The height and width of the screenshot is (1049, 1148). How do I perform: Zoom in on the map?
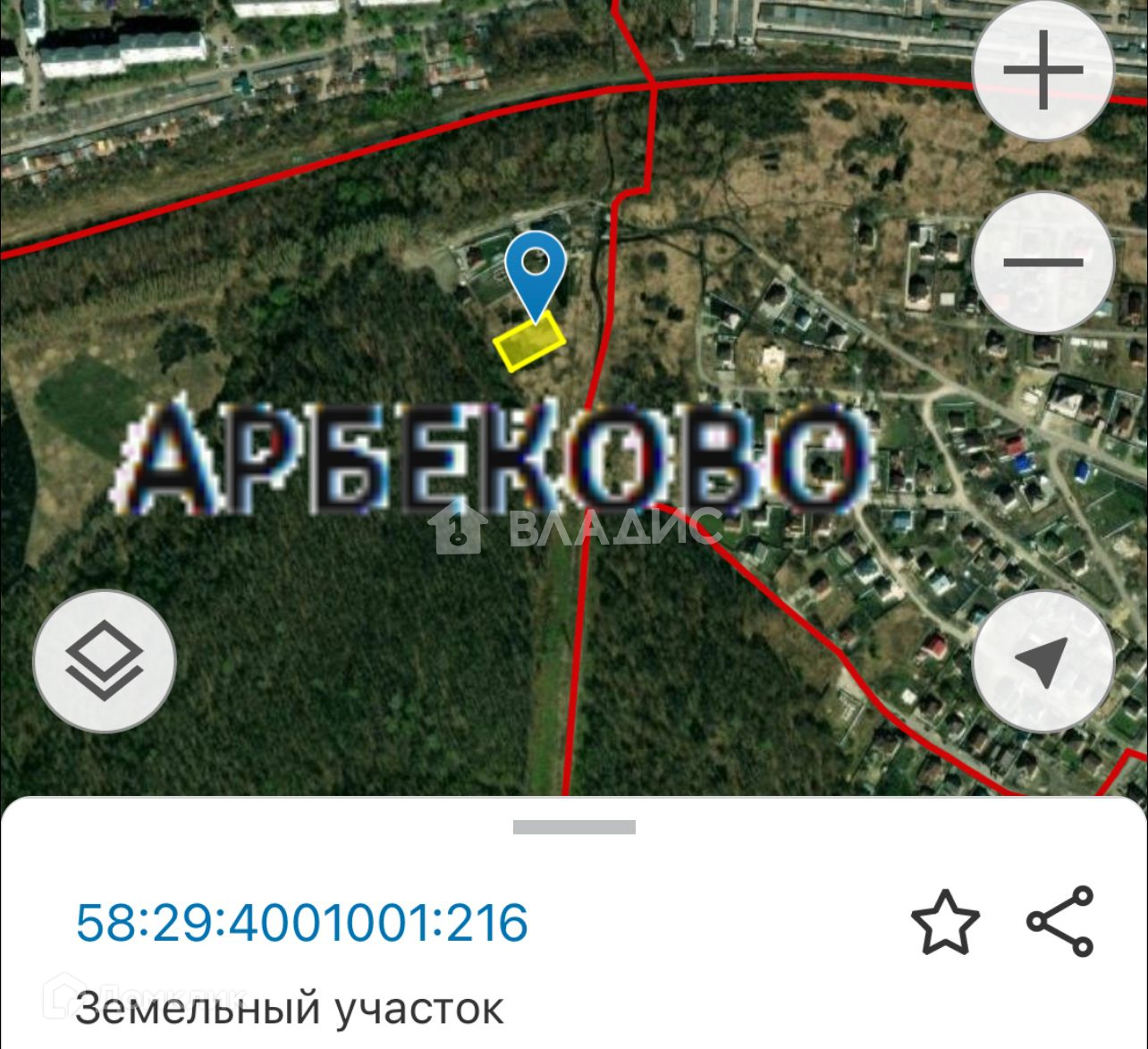click(x=1042, y=70)
